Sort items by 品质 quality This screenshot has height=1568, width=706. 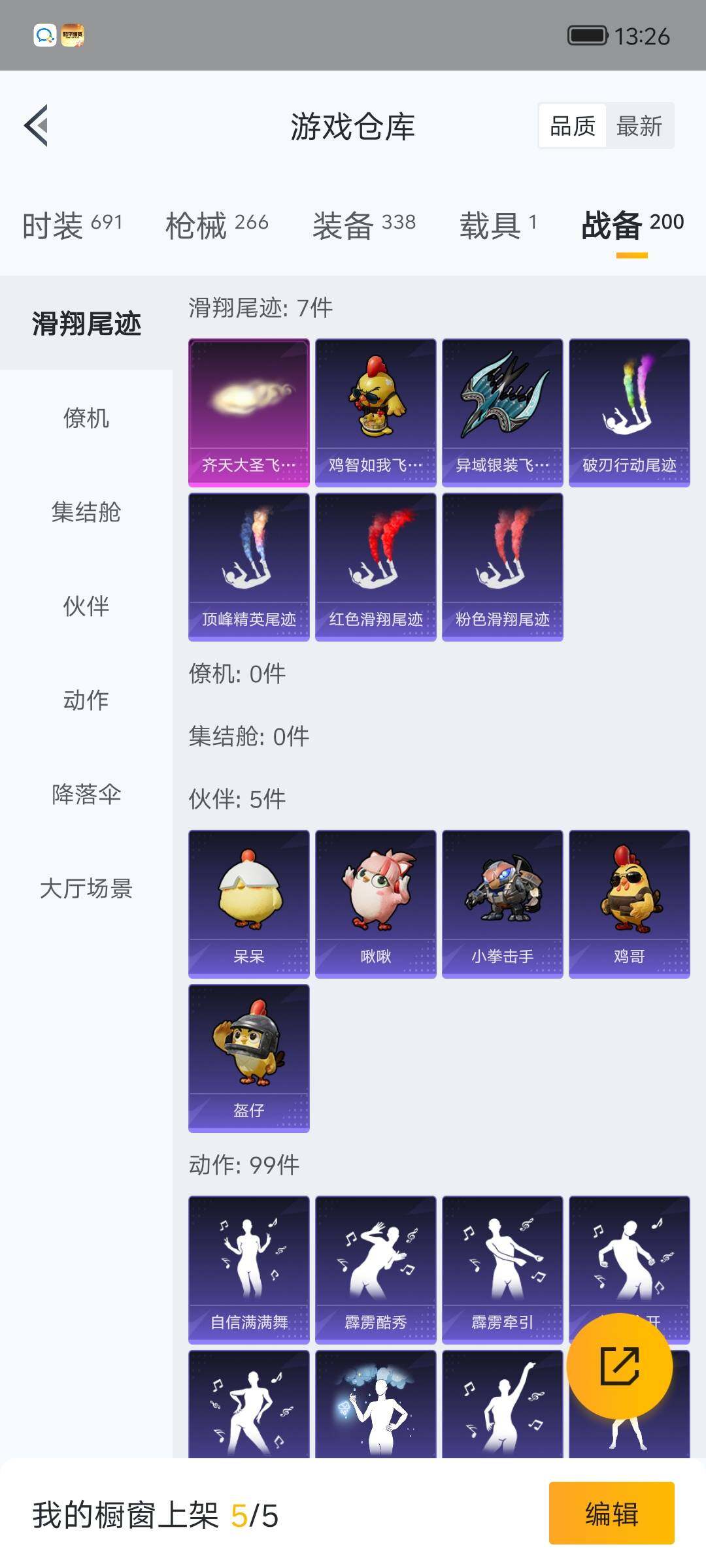click(572, 125)
